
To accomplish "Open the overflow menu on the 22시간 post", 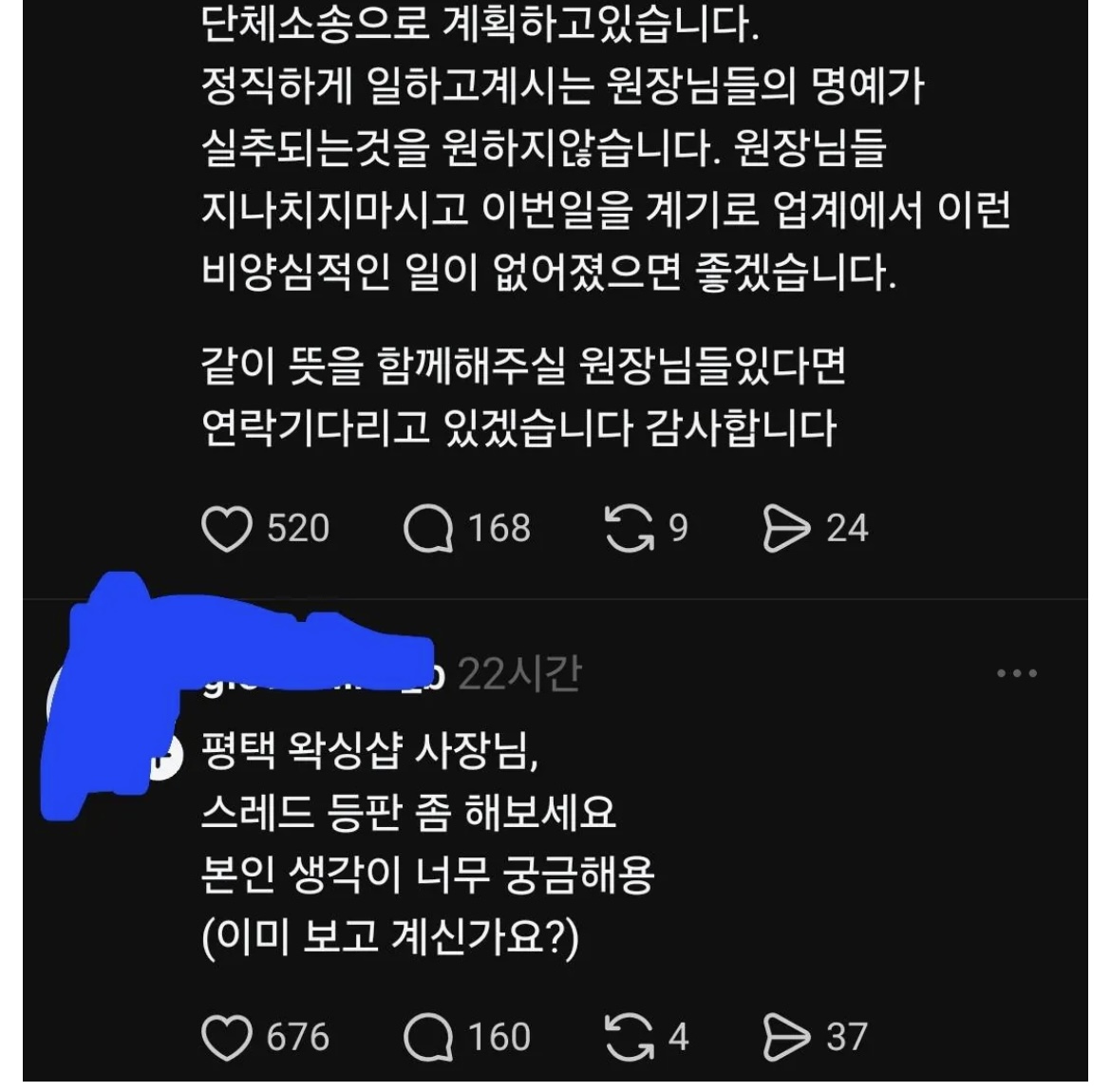I will click(1016, 674).
